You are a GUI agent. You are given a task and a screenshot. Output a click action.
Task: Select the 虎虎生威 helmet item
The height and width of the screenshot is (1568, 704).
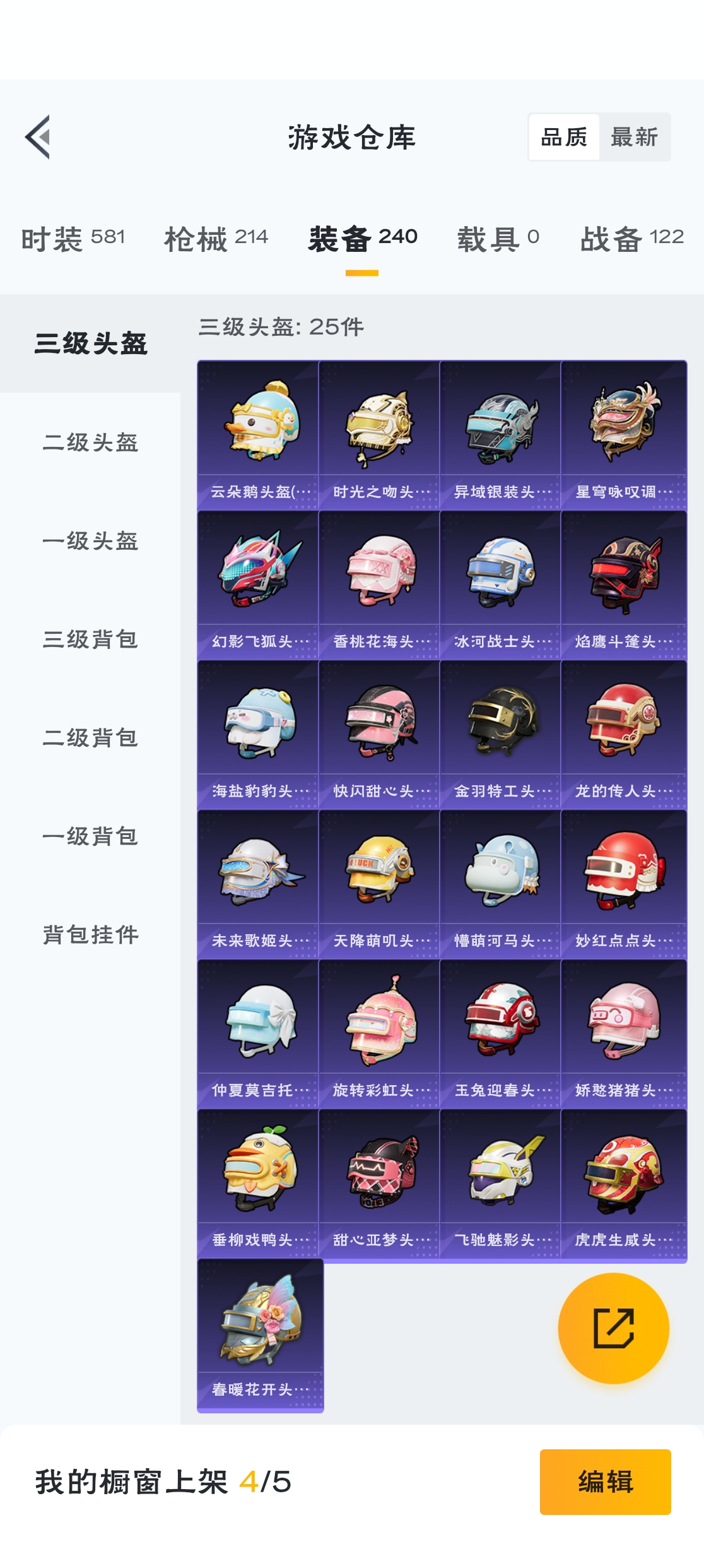point(623,1184)
